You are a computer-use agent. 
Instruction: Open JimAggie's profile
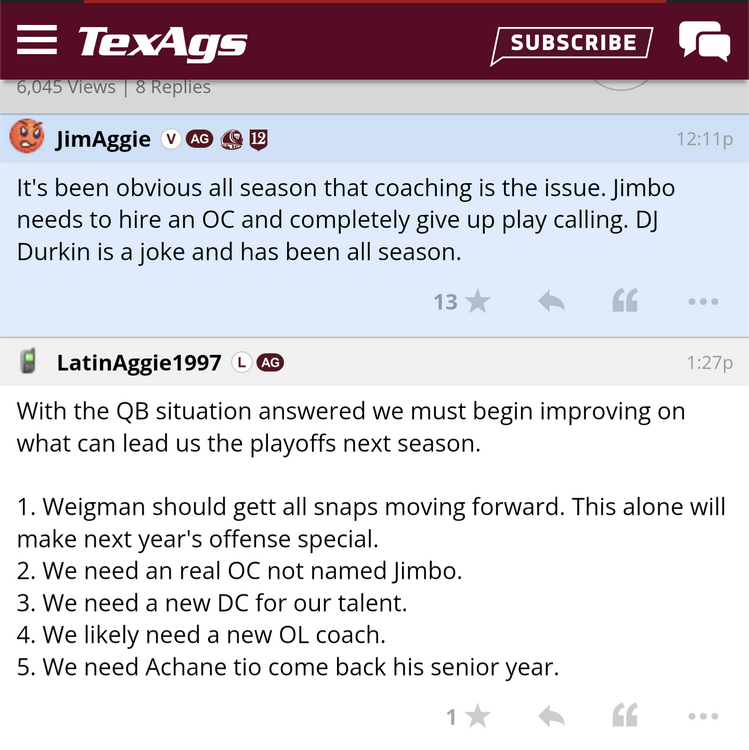pyautogui.click(x=103, y=139)
